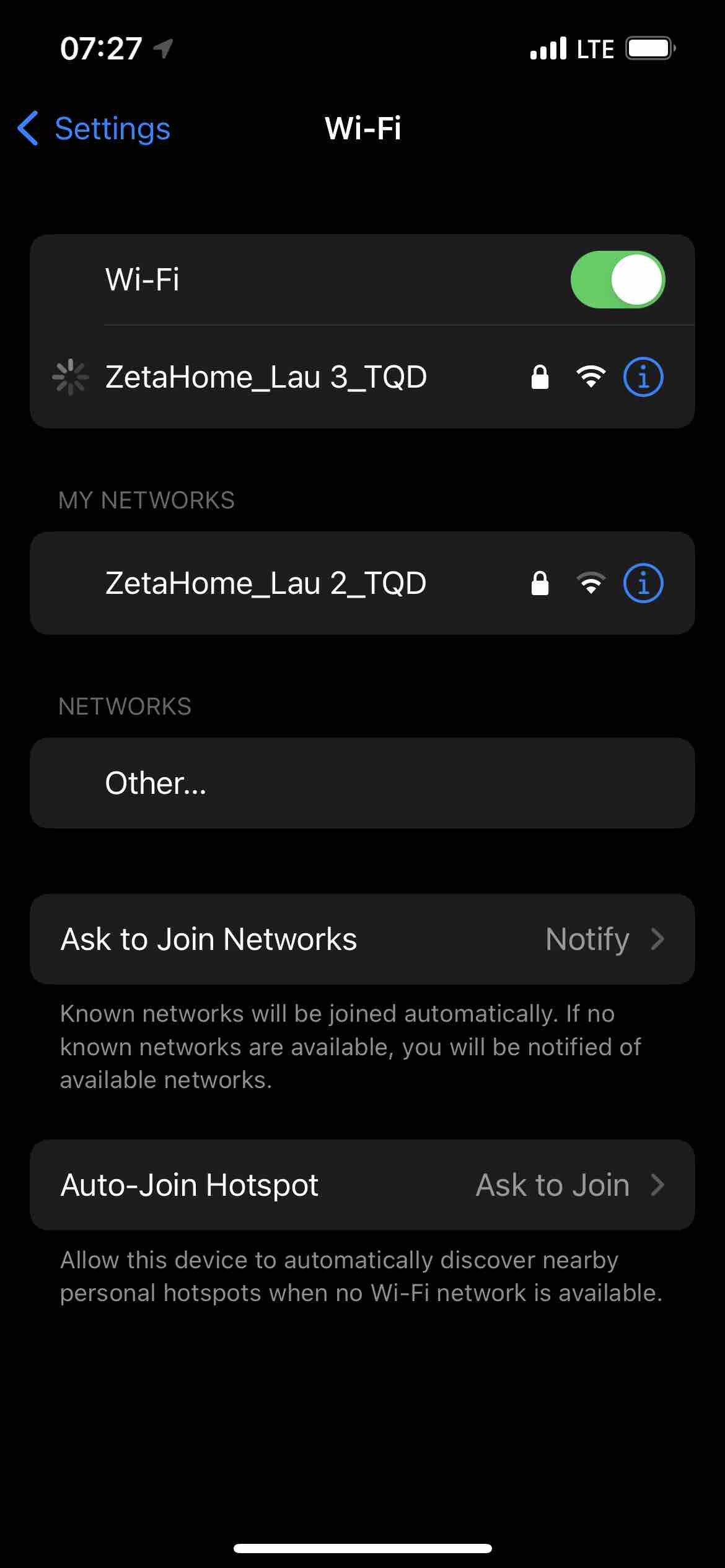Go back to Settings
The width and height of the screenshot is (725, 1568).
[94, 129]
